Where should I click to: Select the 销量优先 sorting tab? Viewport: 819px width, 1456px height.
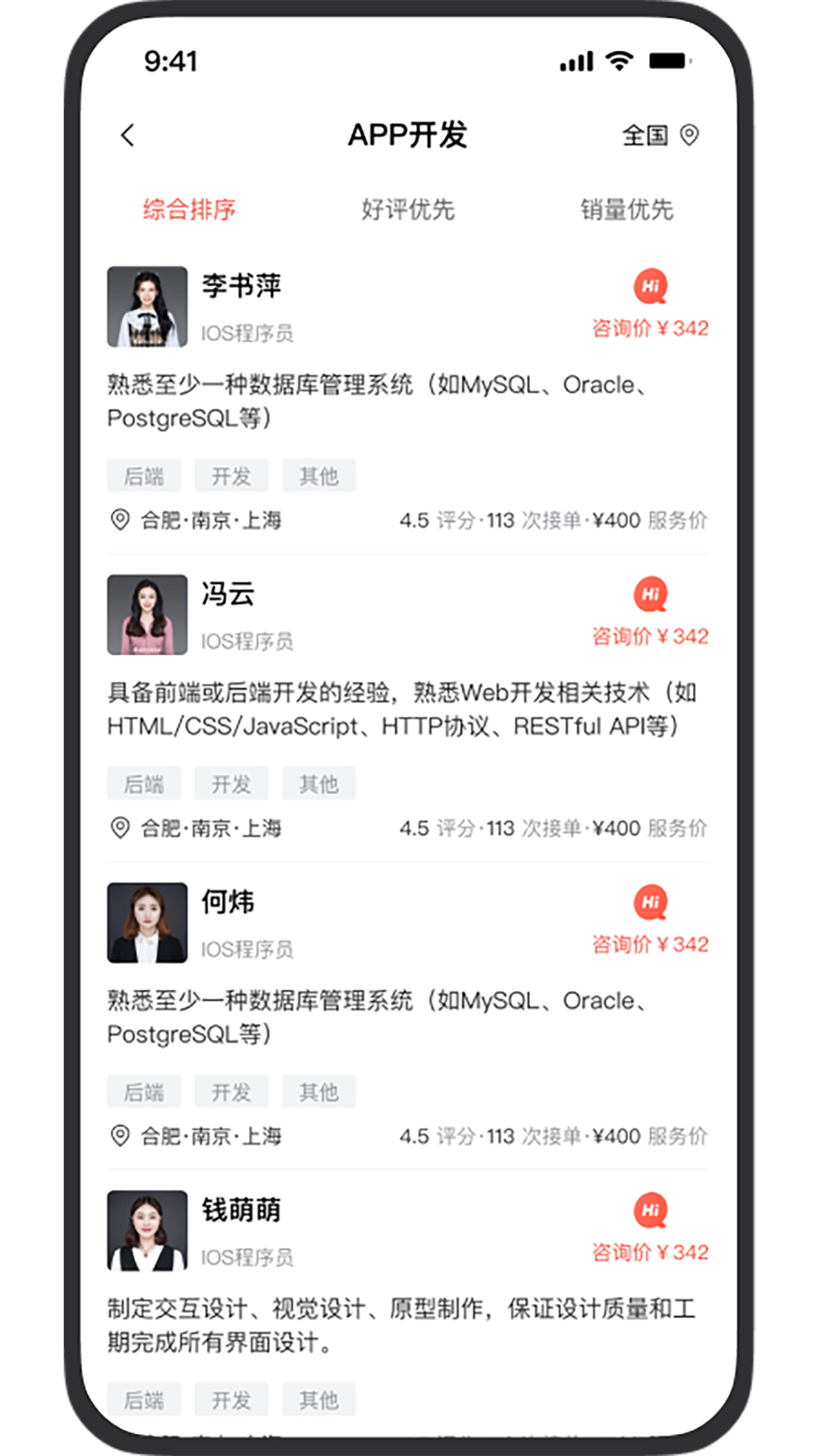[626, 209]
